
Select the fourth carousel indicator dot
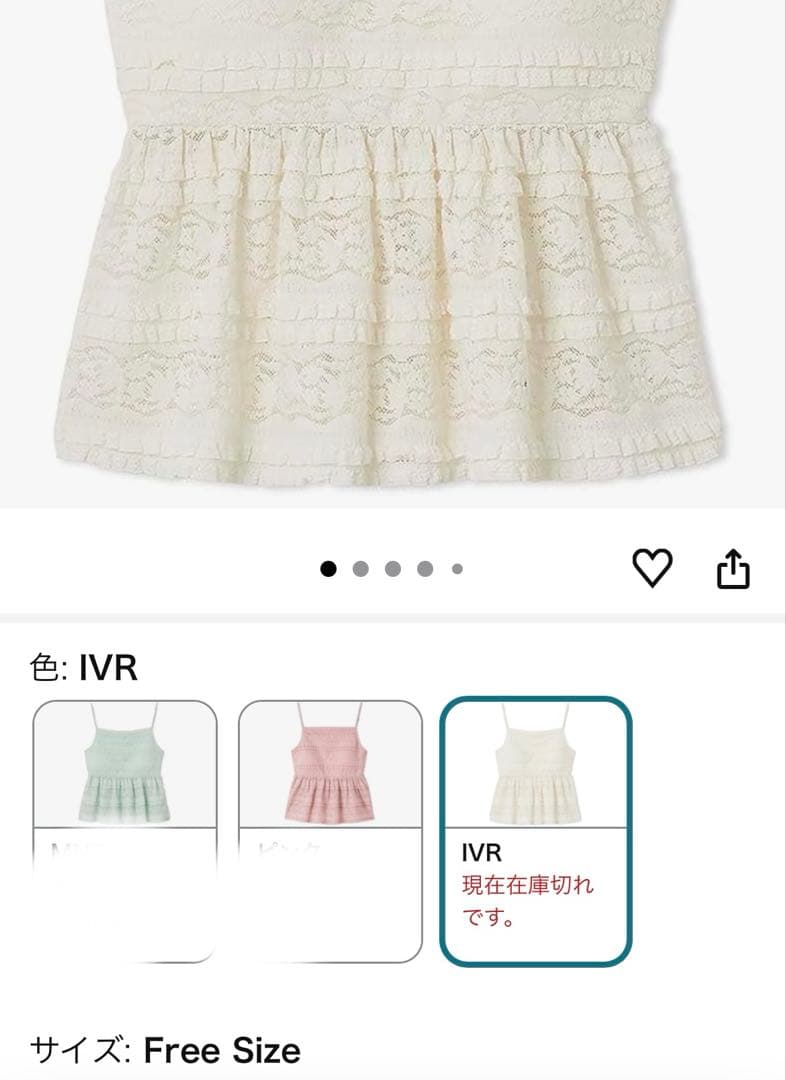tap(426, 567)
